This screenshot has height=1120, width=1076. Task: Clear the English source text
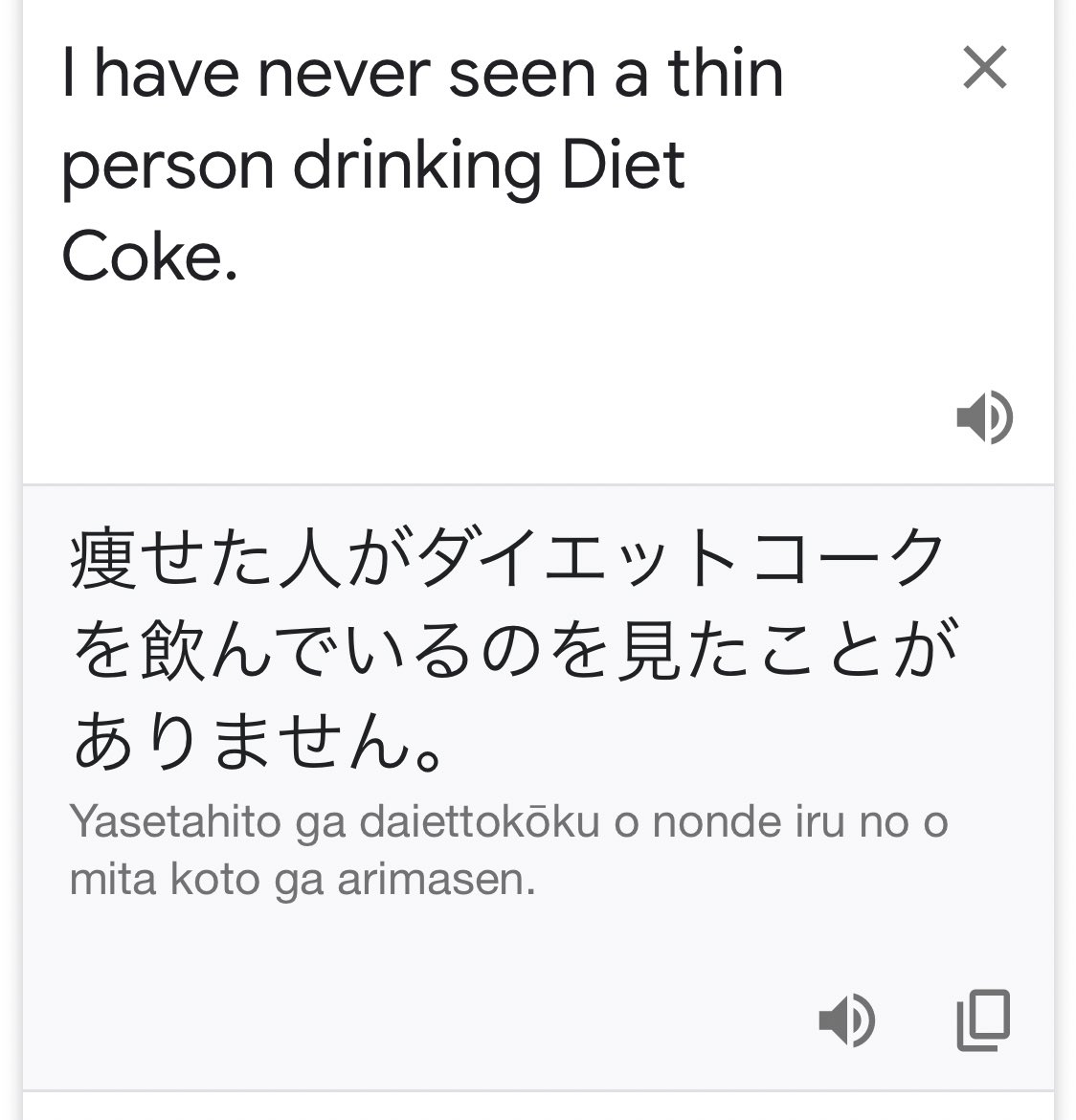point(984,68)
